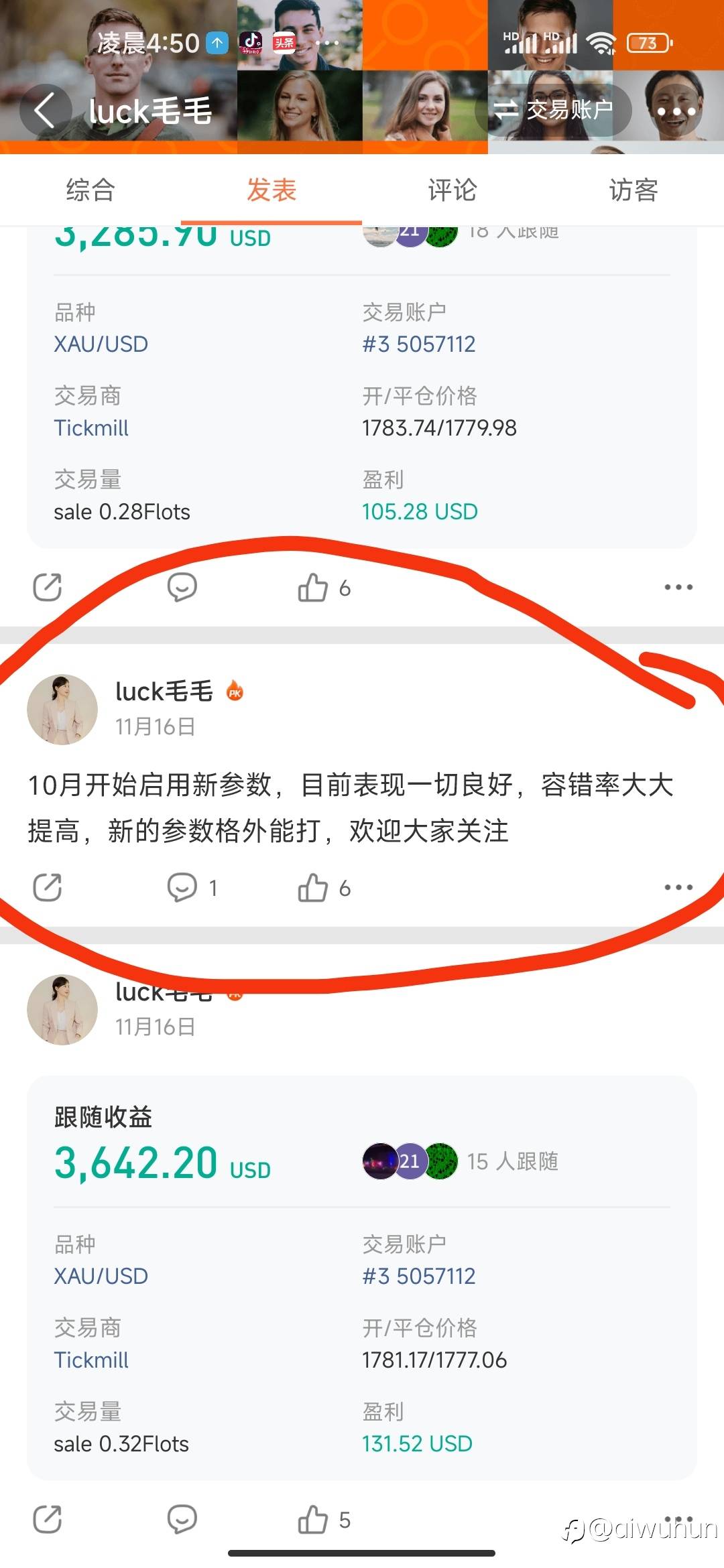Like the 105.28 USD trade post
The width and height of the screenshot is (724, 1568).
[x=313, y=588]
